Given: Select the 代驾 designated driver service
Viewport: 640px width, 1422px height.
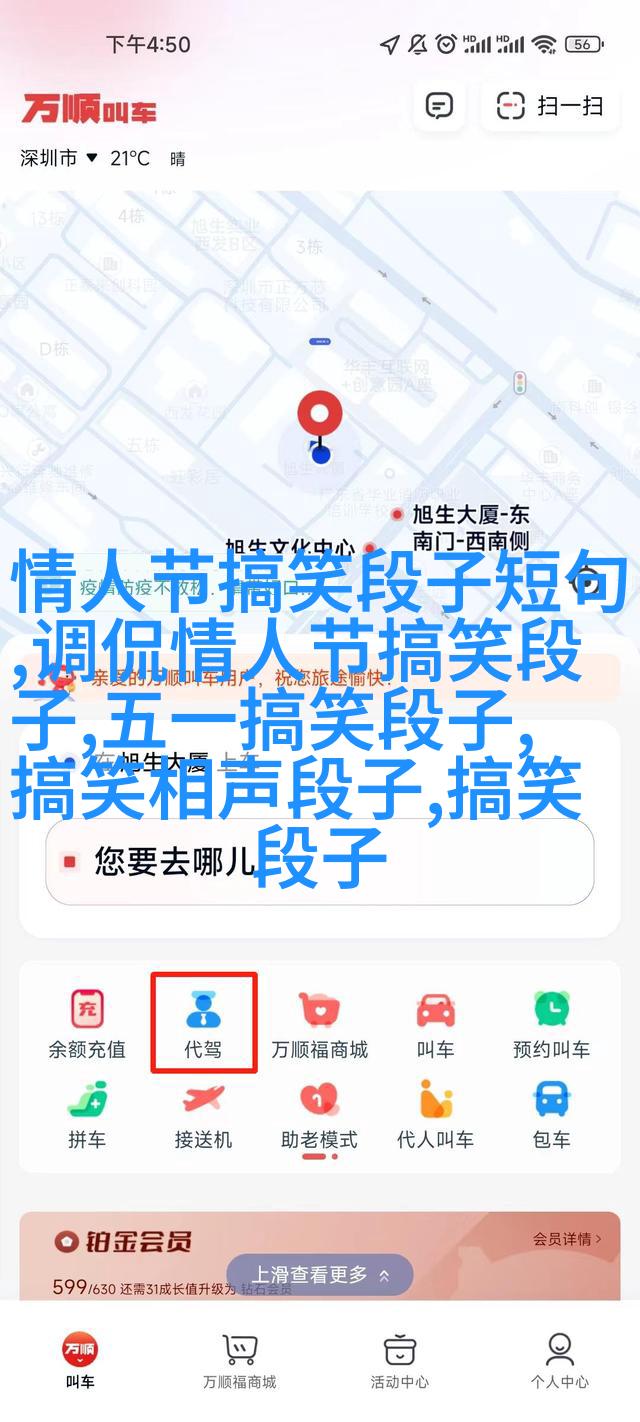Looking at the screenshot, I should pos(204,1024).
